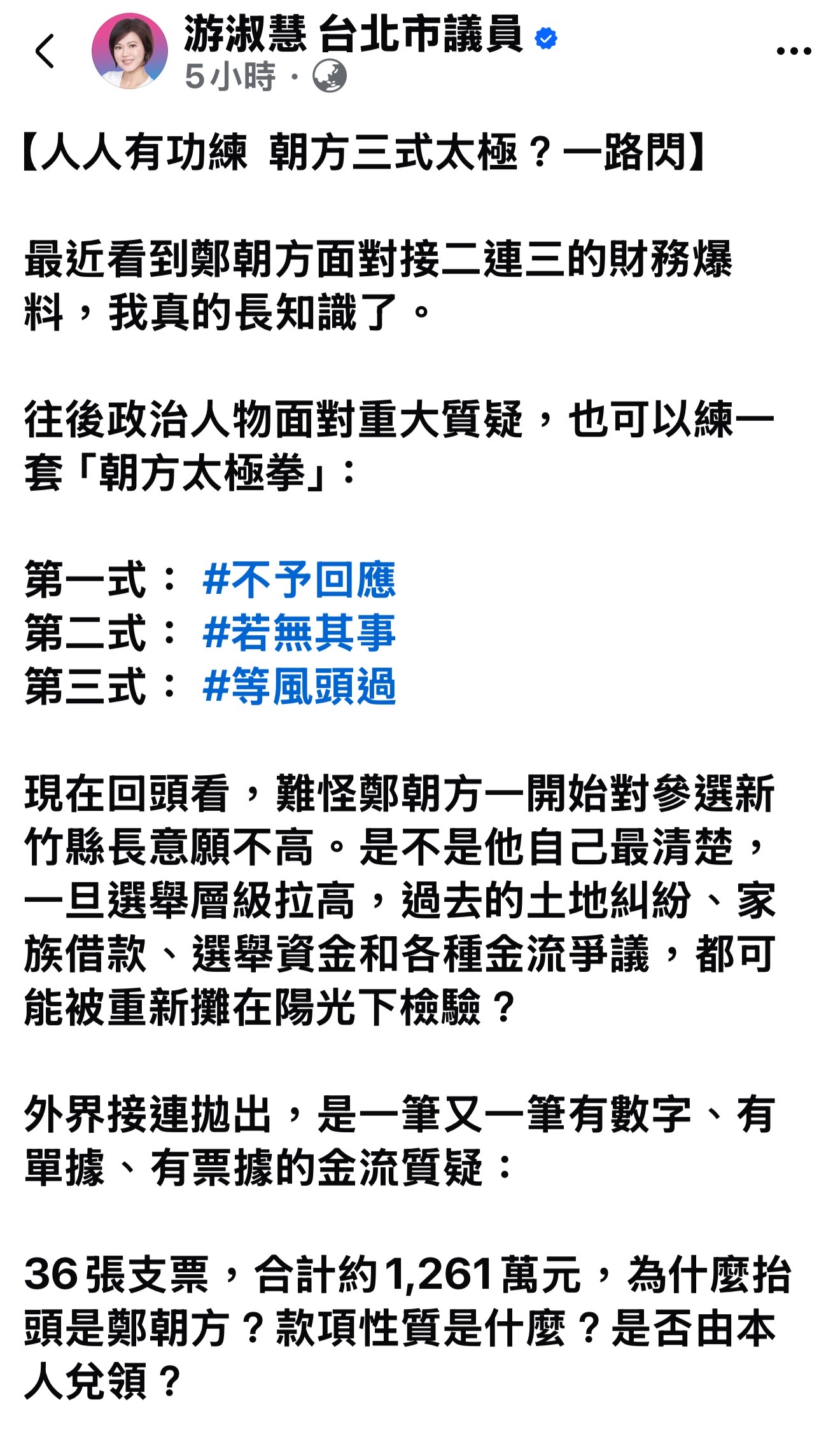Open the page name 游淑慧 台北市議員
The image size is (840, 1451).
coord(354,34)
